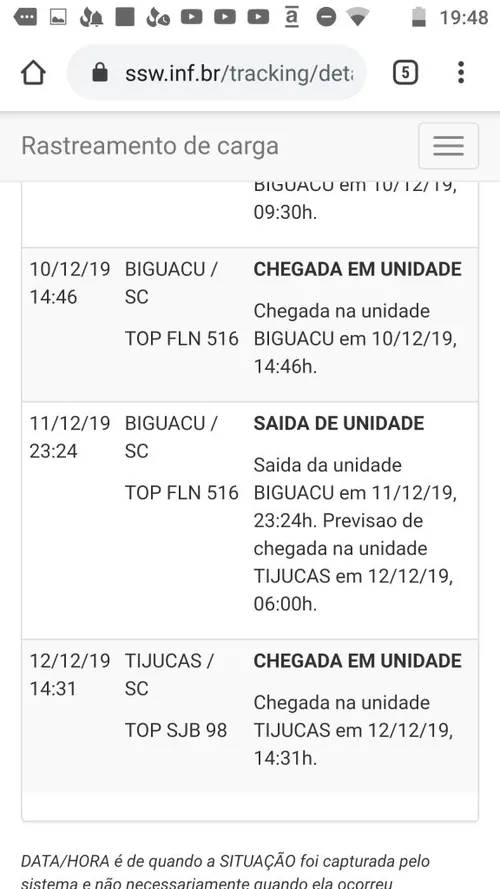Expand the Rastreamento de carga hamburger menu
The height and width of the screenshot is (889, 500).
coord(448,146)
